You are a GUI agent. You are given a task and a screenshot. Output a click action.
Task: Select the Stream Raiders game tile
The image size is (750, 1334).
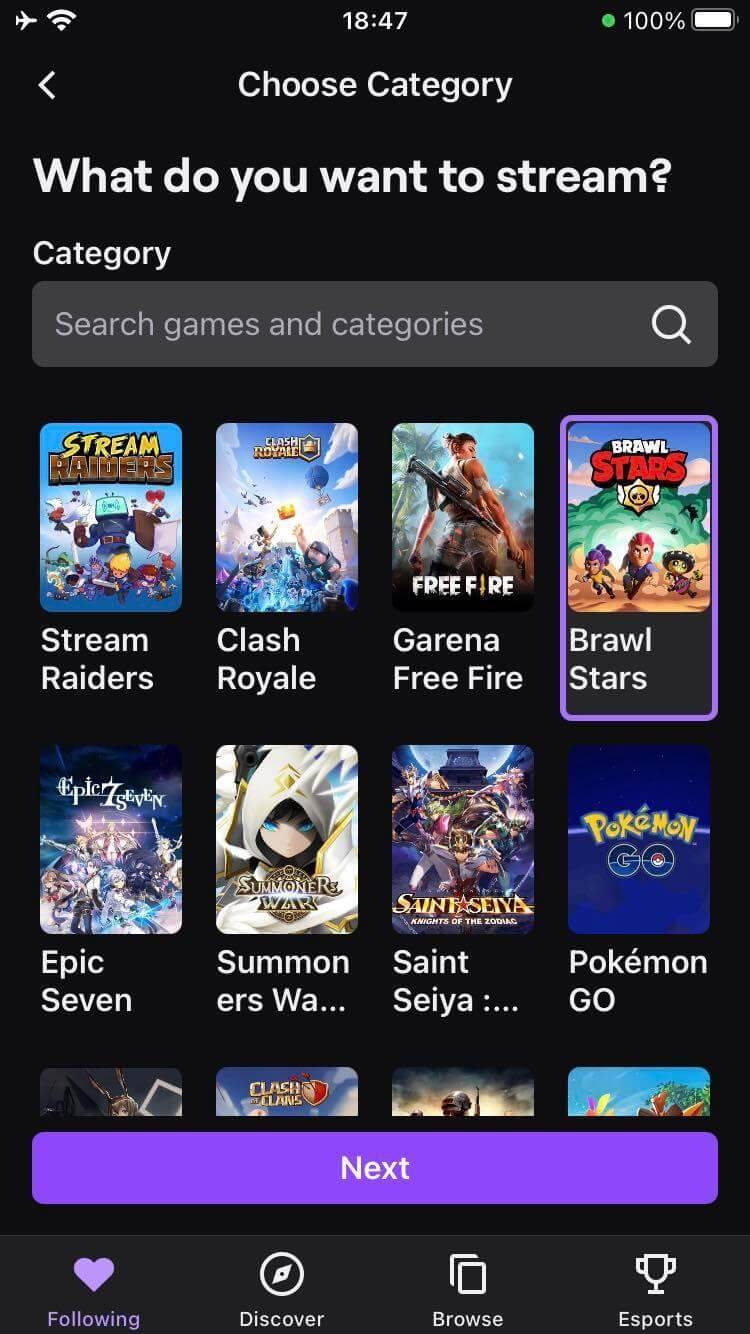click(111, 517)
